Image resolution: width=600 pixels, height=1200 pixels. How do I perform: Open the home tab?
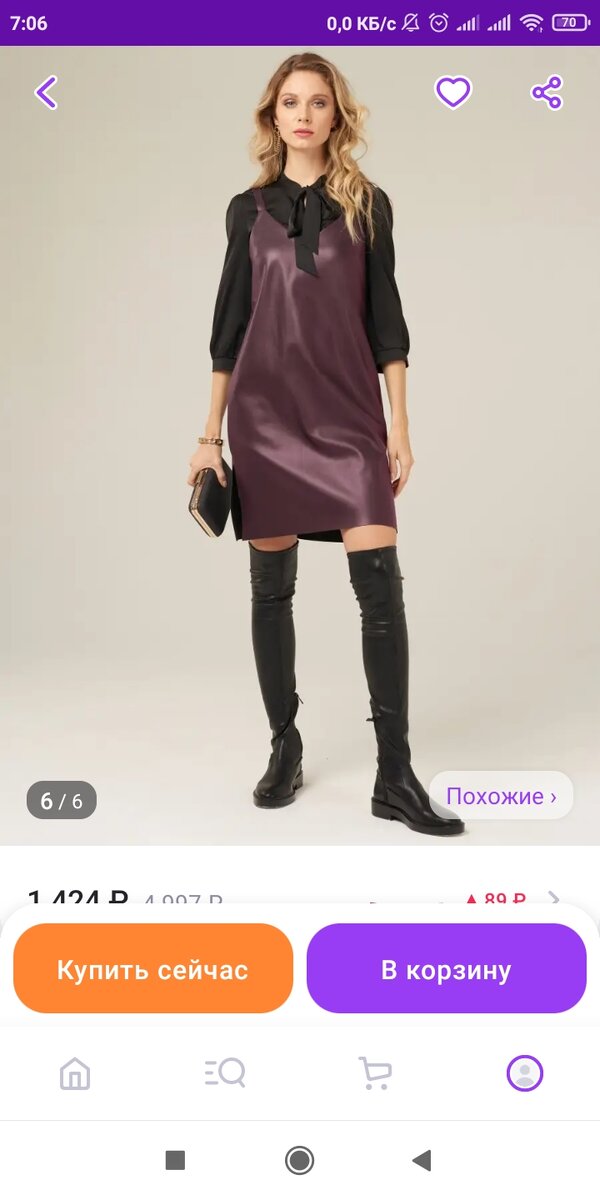[75, 1074]
